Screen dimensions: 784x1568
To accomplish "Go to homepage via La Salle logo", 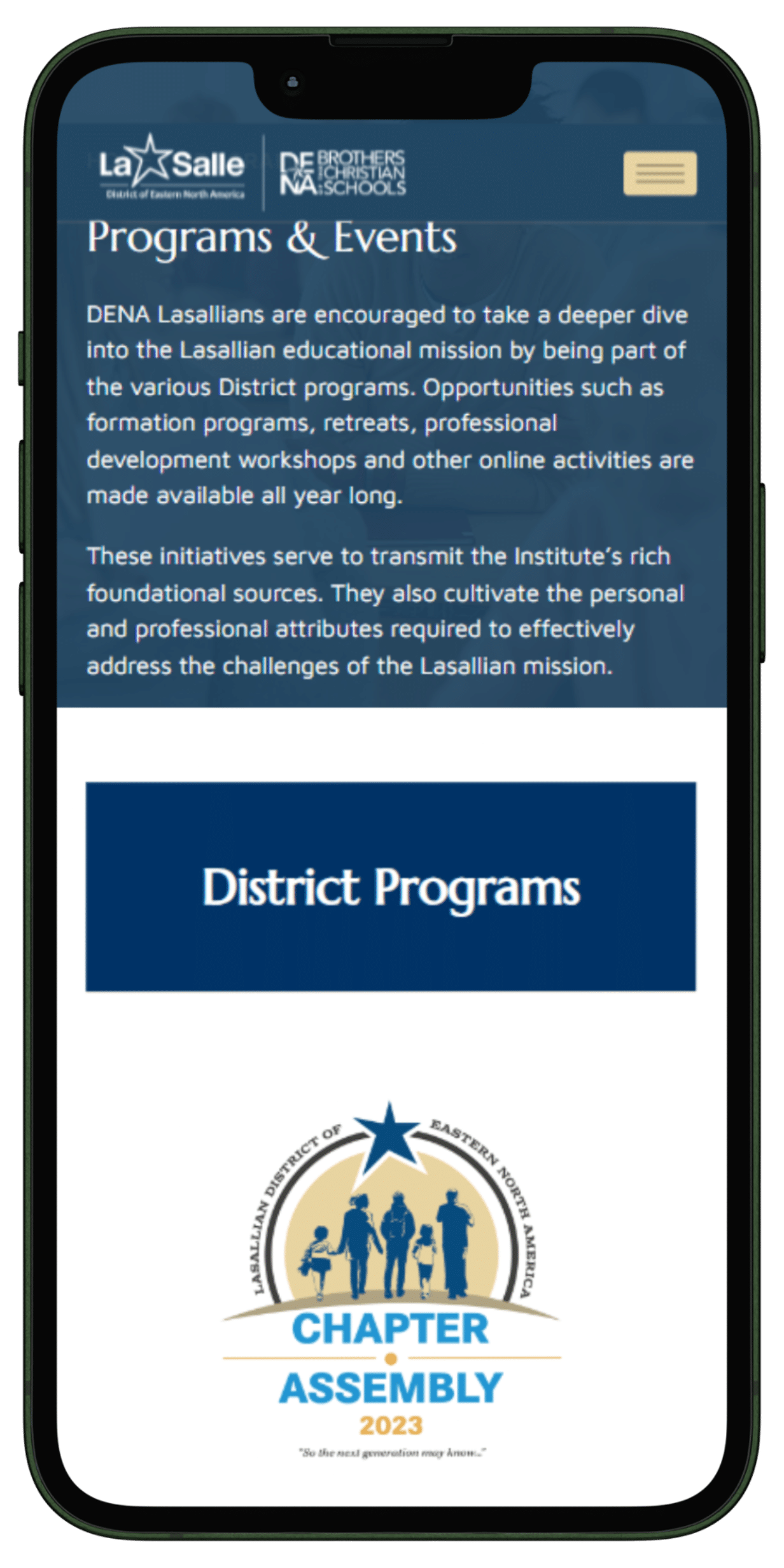I will [172, 168].
